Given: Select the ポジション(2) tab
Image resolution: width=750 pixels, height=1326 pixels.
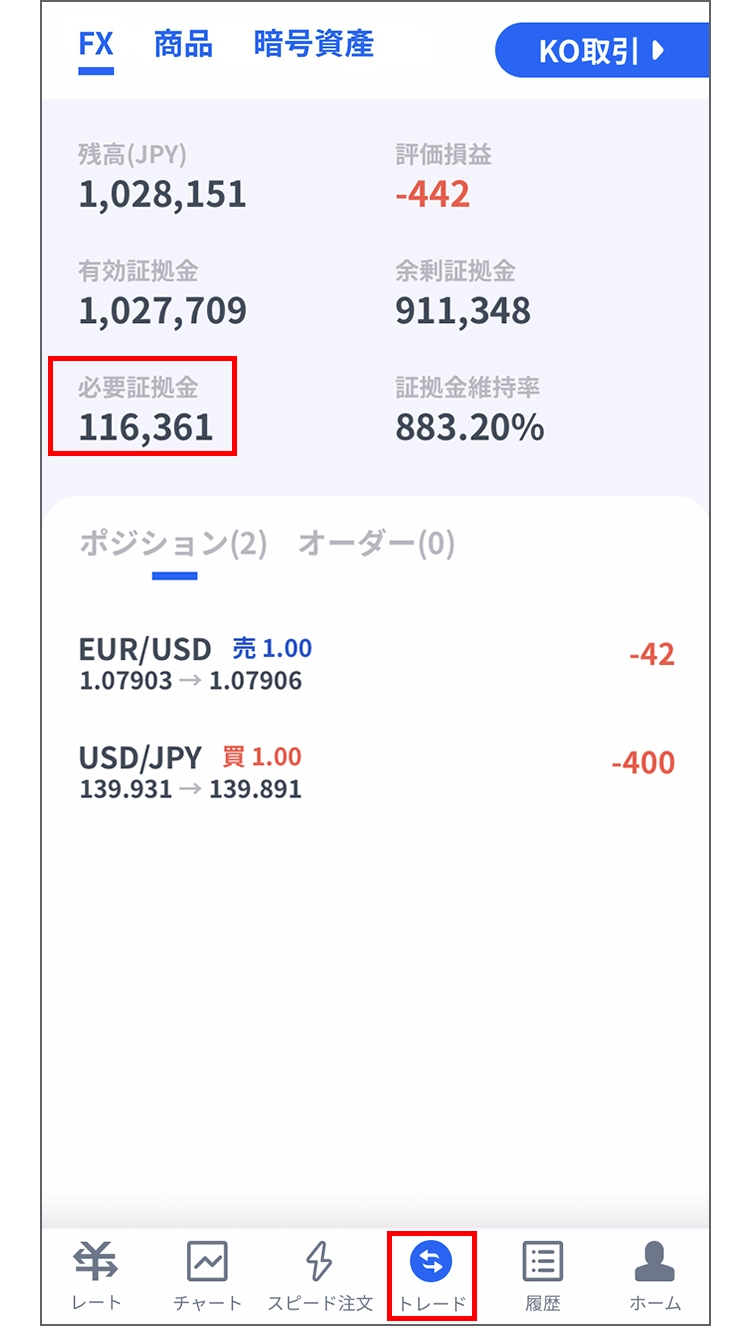Looking at the screenshot, I should click(173, 545).
